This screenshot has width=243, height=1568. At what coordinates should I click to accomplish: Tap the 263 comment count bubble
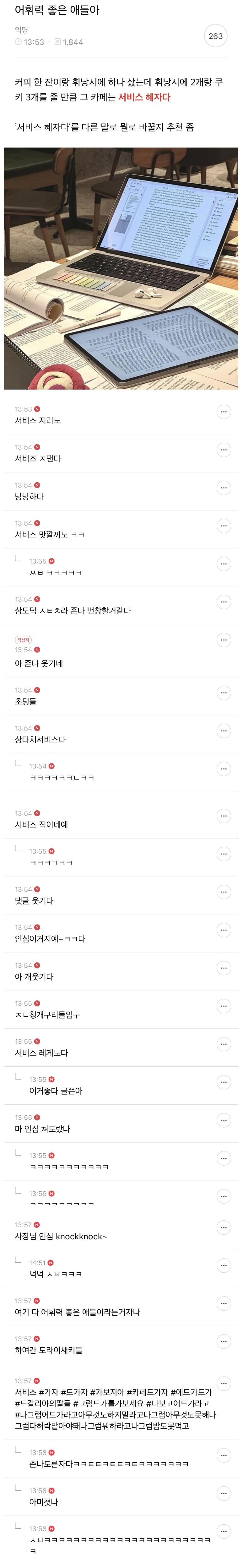tap(216, 36)
